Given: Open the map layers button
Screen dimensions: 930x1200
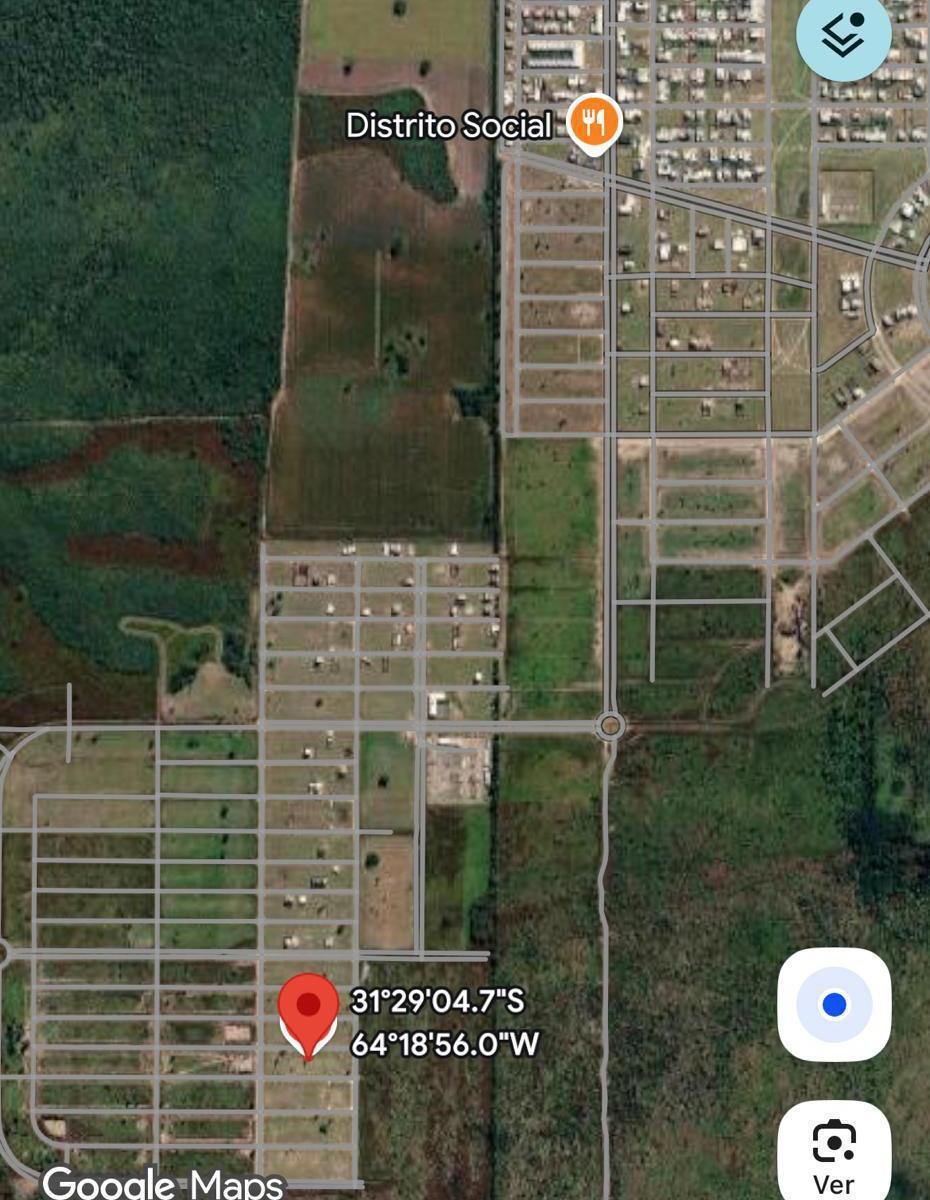Looking at the screenshot, I should pos(843,34).
